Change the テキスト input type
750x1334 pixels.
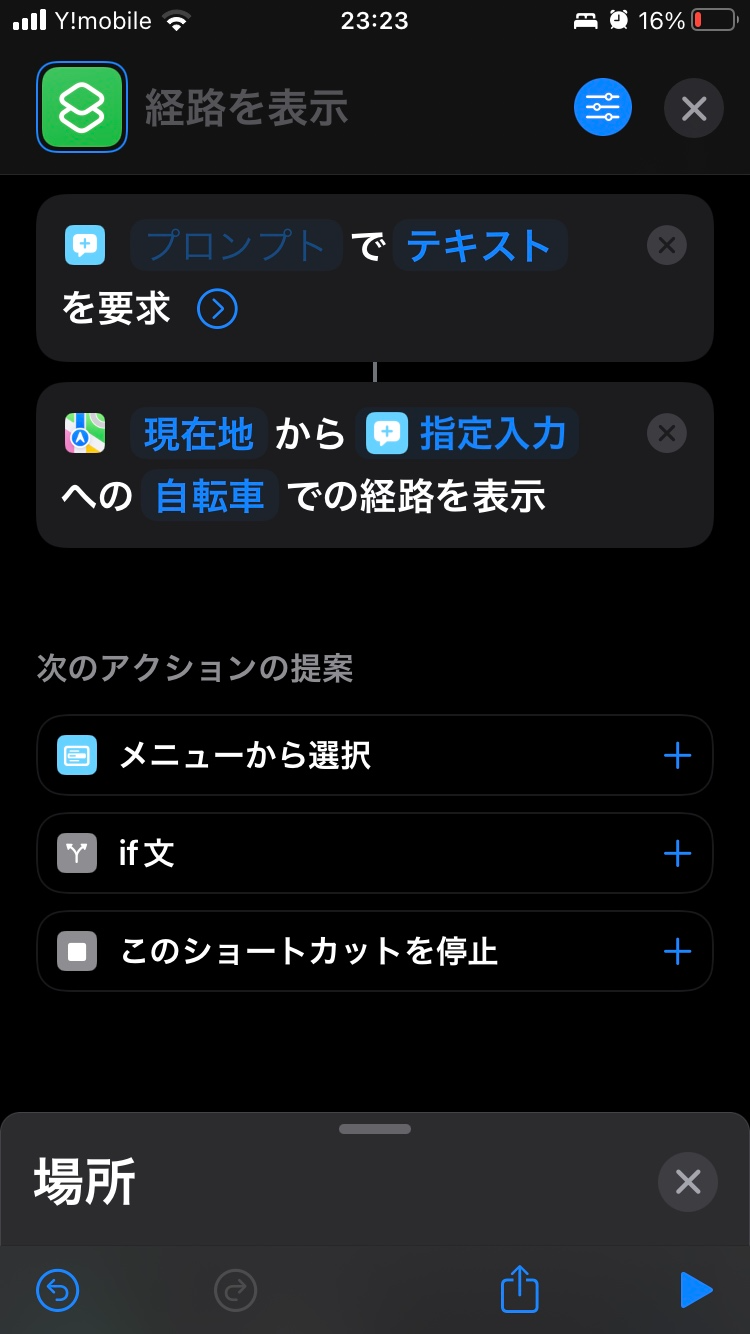[480, 246]
